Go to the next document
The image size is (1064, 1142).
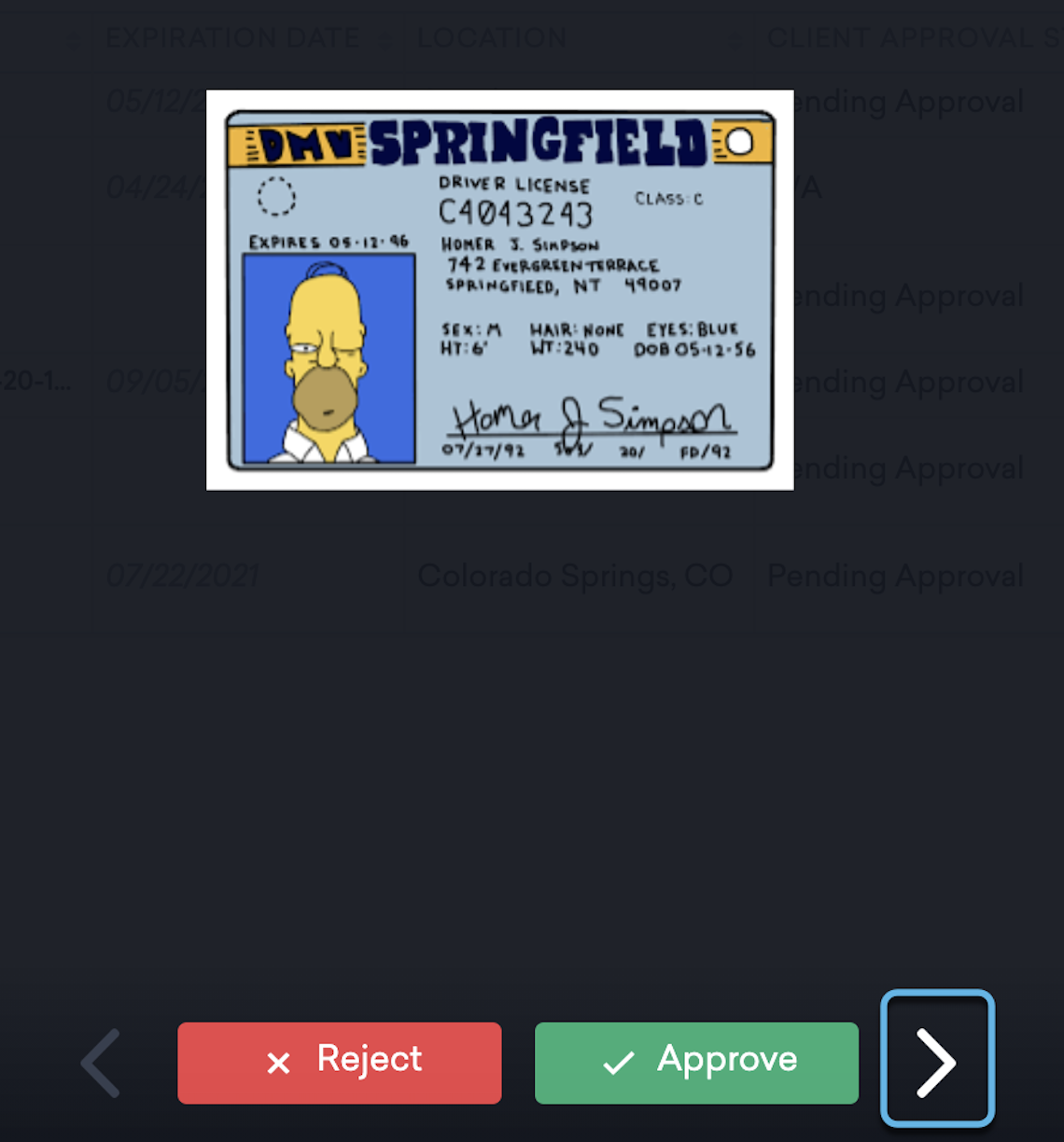pos(937,1060)
